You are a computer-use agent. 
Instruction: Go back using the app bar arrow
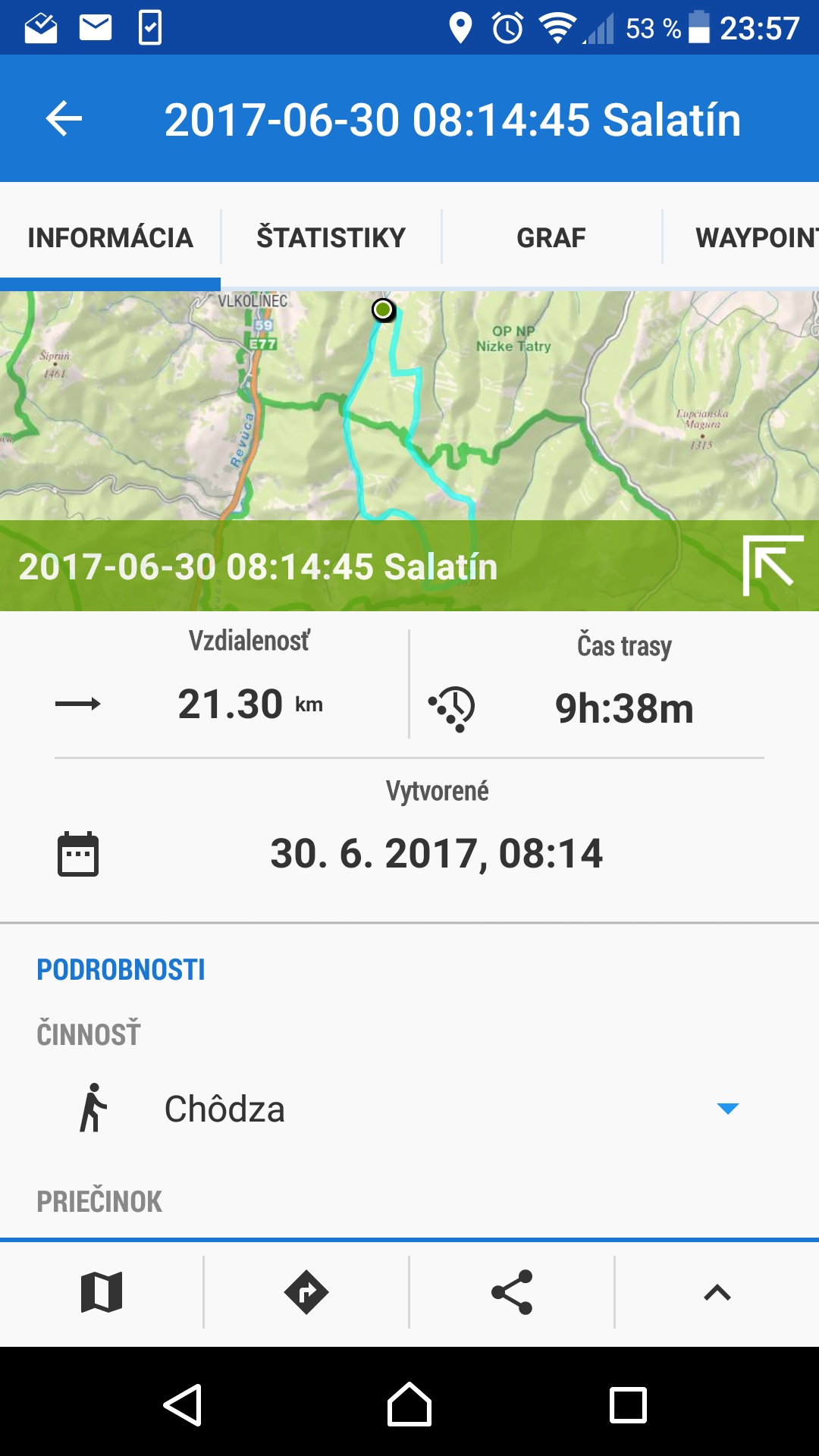[x=64, y=119]
